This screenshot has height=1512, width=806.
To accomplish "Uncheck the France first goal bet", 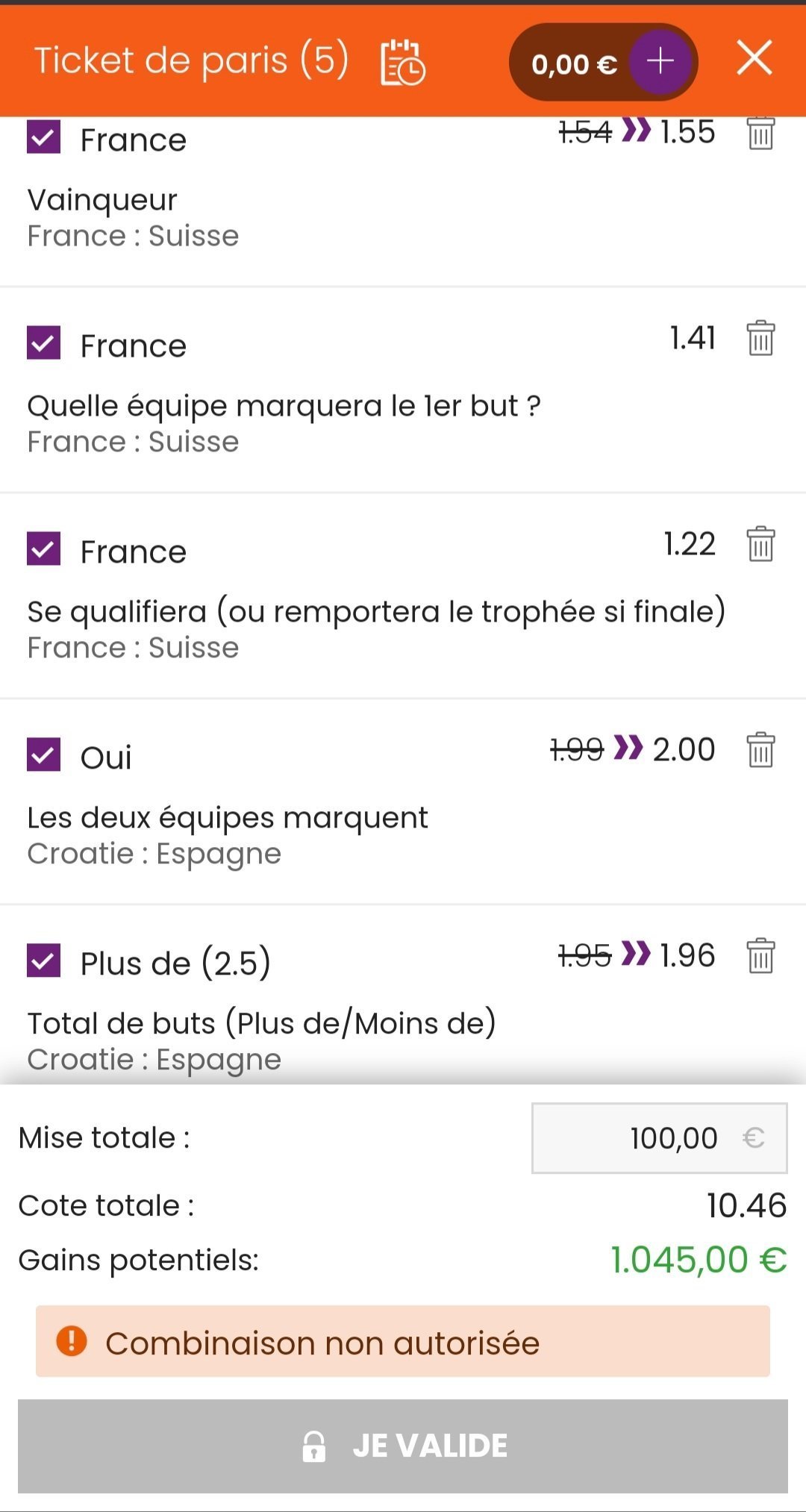I will tap(43, 343).
